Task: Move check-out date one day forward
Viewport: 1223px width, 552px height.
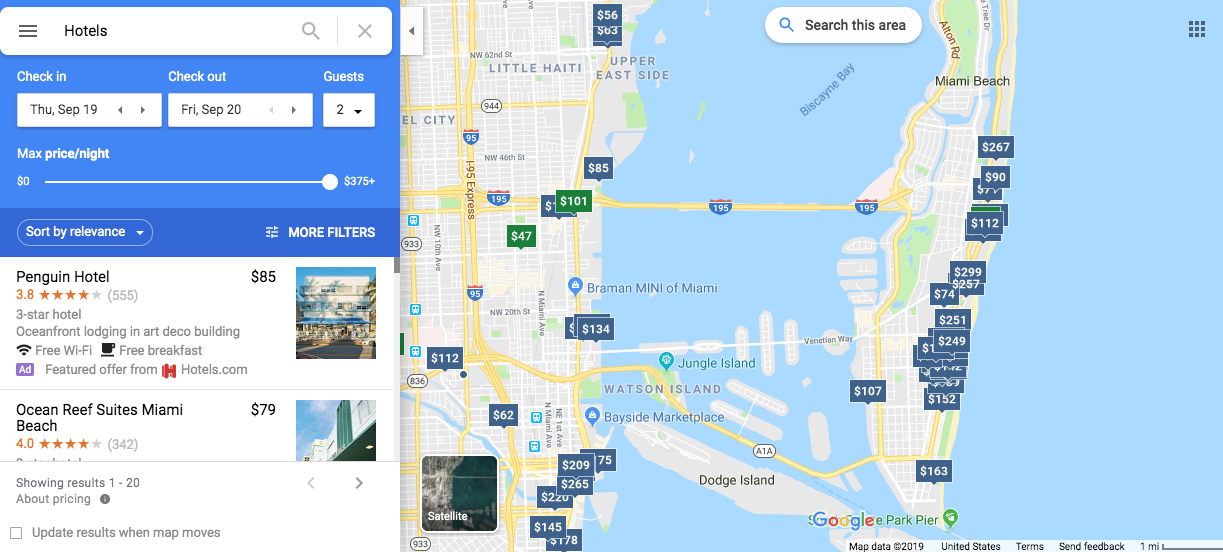Action: pos(294,110)
